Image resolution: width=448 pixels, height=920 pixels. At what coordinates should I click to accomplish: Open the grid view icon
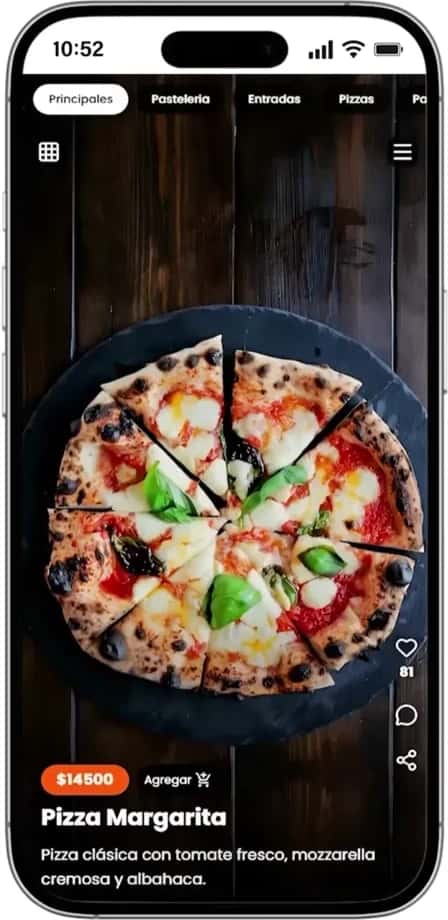(x=49, y=152)
